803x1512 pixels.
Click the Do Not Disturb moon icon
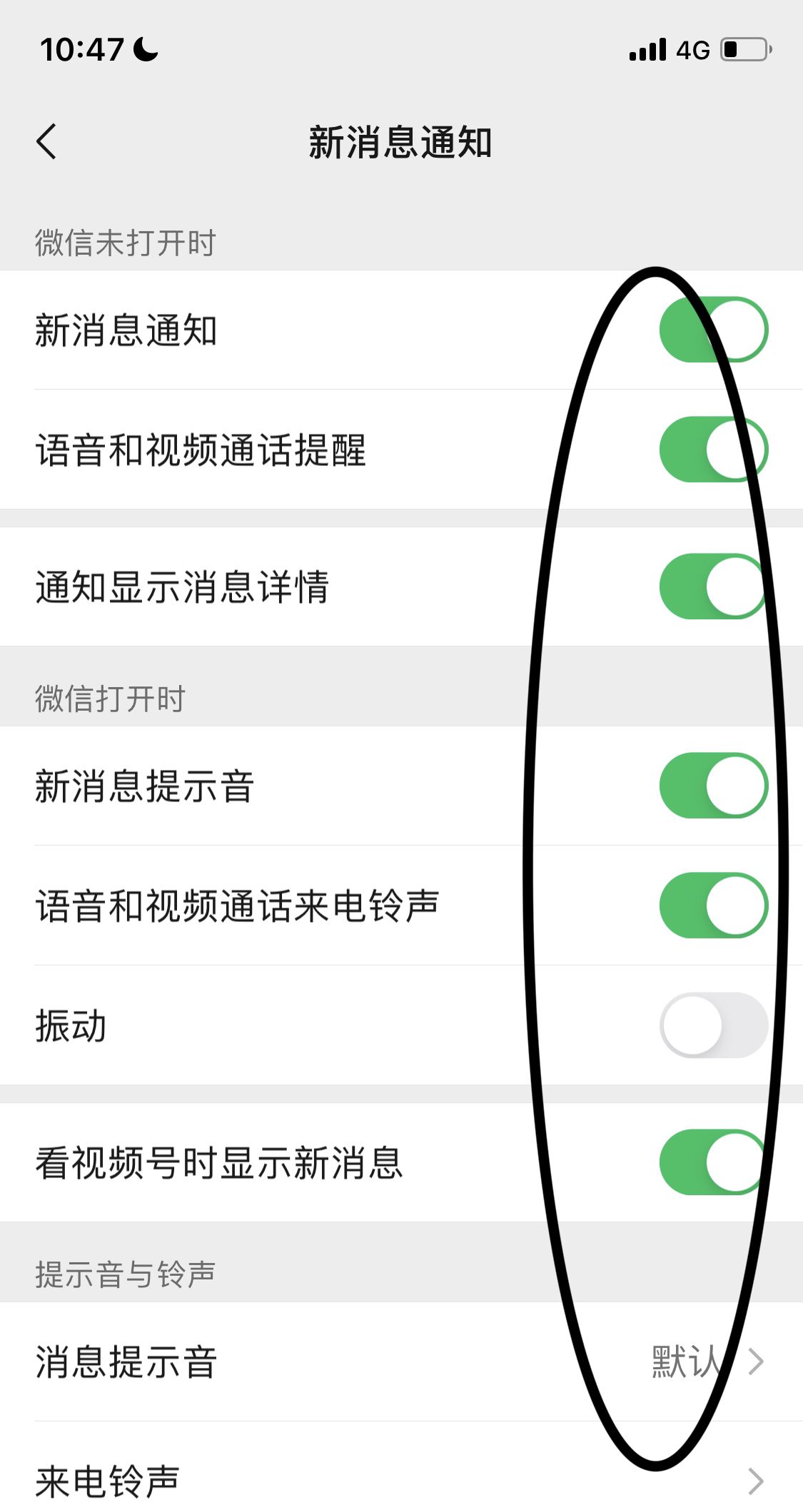(142, 48)
